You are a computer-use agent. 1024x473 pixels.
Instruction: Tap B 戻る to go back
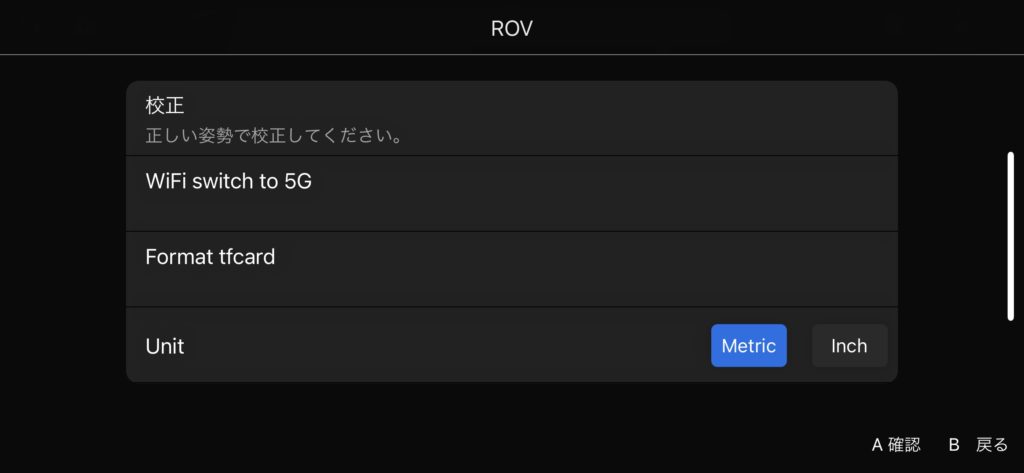pos(979,445)
